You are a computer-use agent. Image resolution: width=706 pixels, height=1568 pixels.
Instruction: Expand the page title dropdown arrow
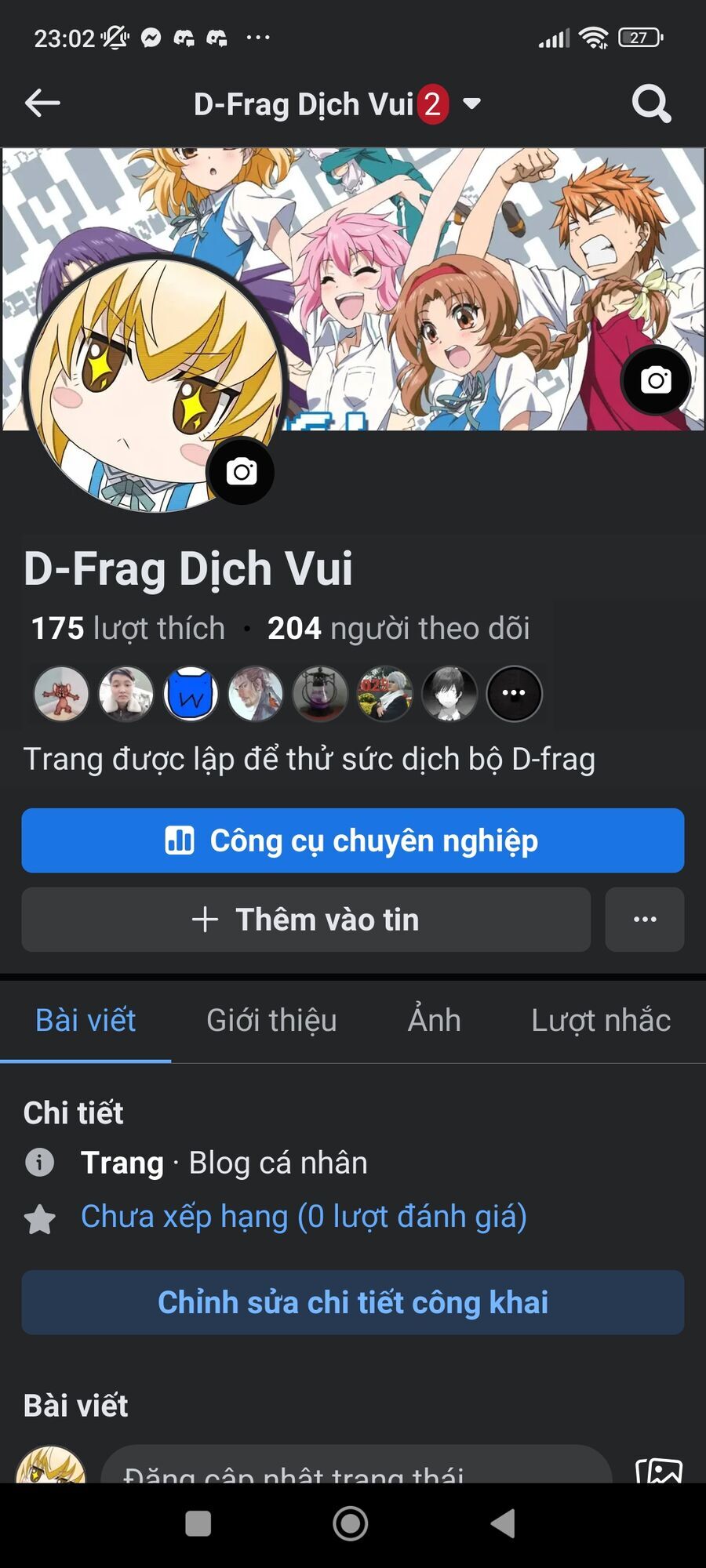click(x=471, y=103)
